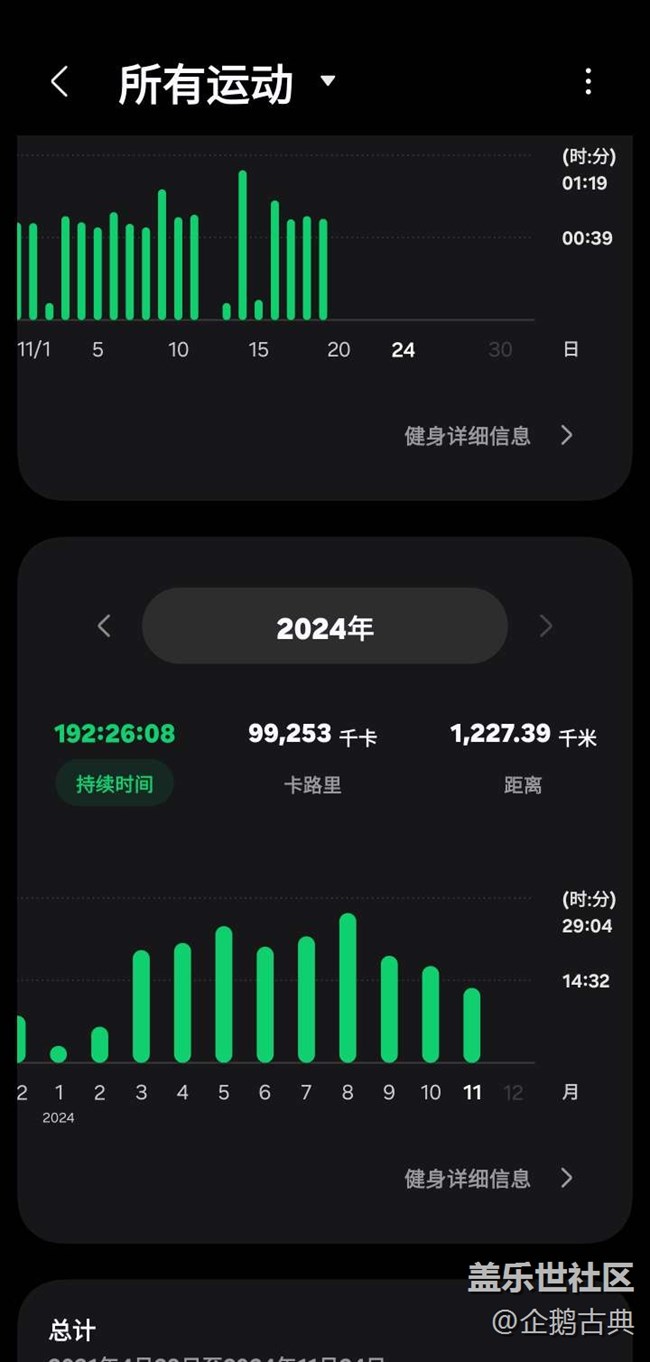Open 健身详细信息 under the monthly chart
Viewport: 650px width, 1362px height.
point(487,1178)
